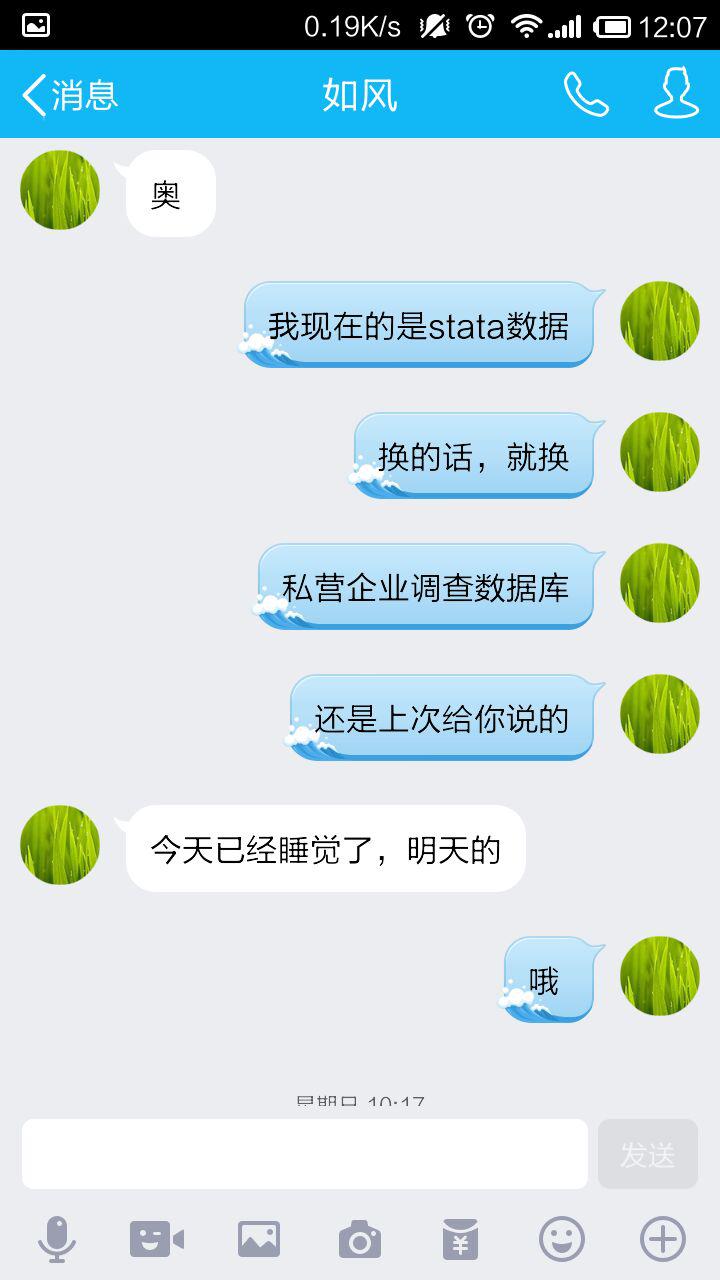
Task: Start a voice call with 如风
Action: (x=586, y=95)
